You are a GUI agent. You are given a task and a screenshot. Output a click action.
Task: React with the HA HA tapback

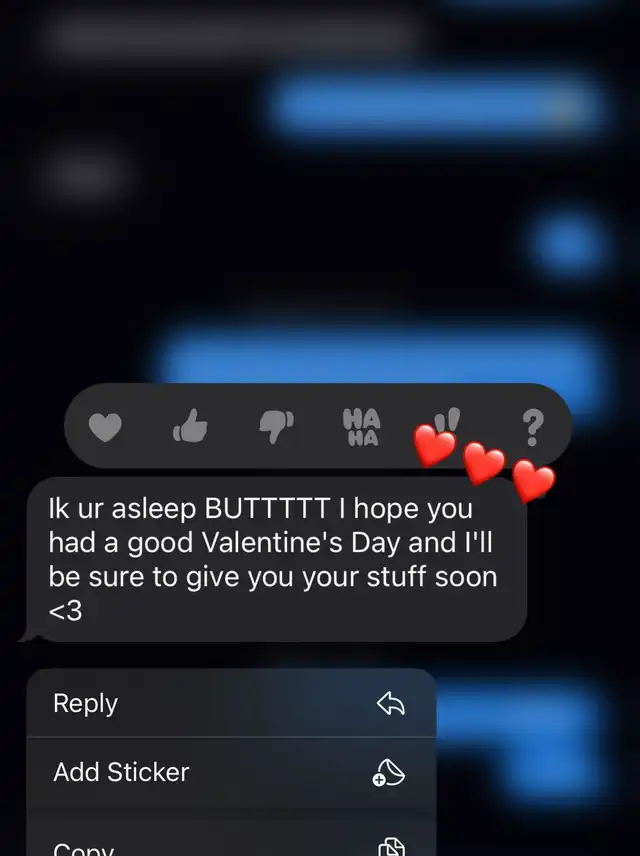pyautogui.click(x=362, y=428)
